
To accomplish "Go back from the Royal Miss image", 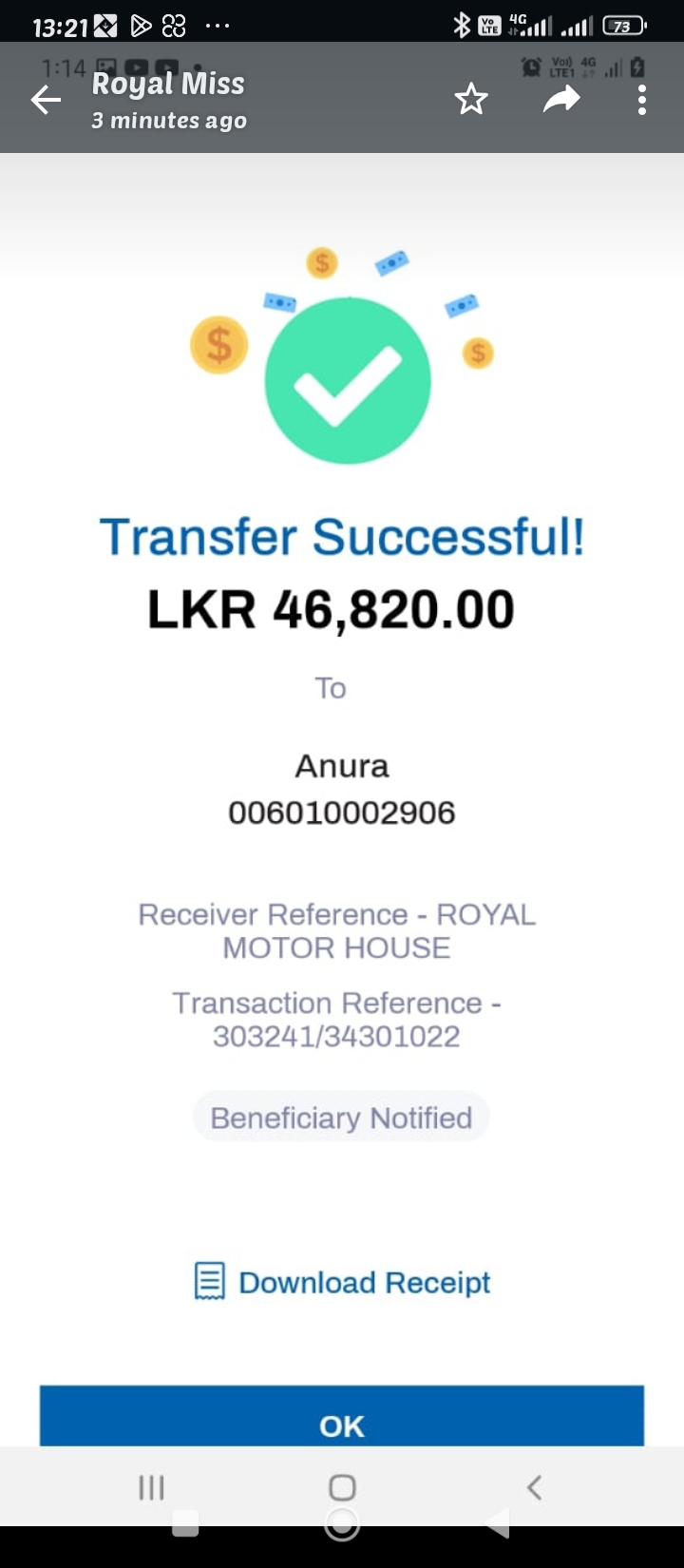I will [x=46, y=100].
